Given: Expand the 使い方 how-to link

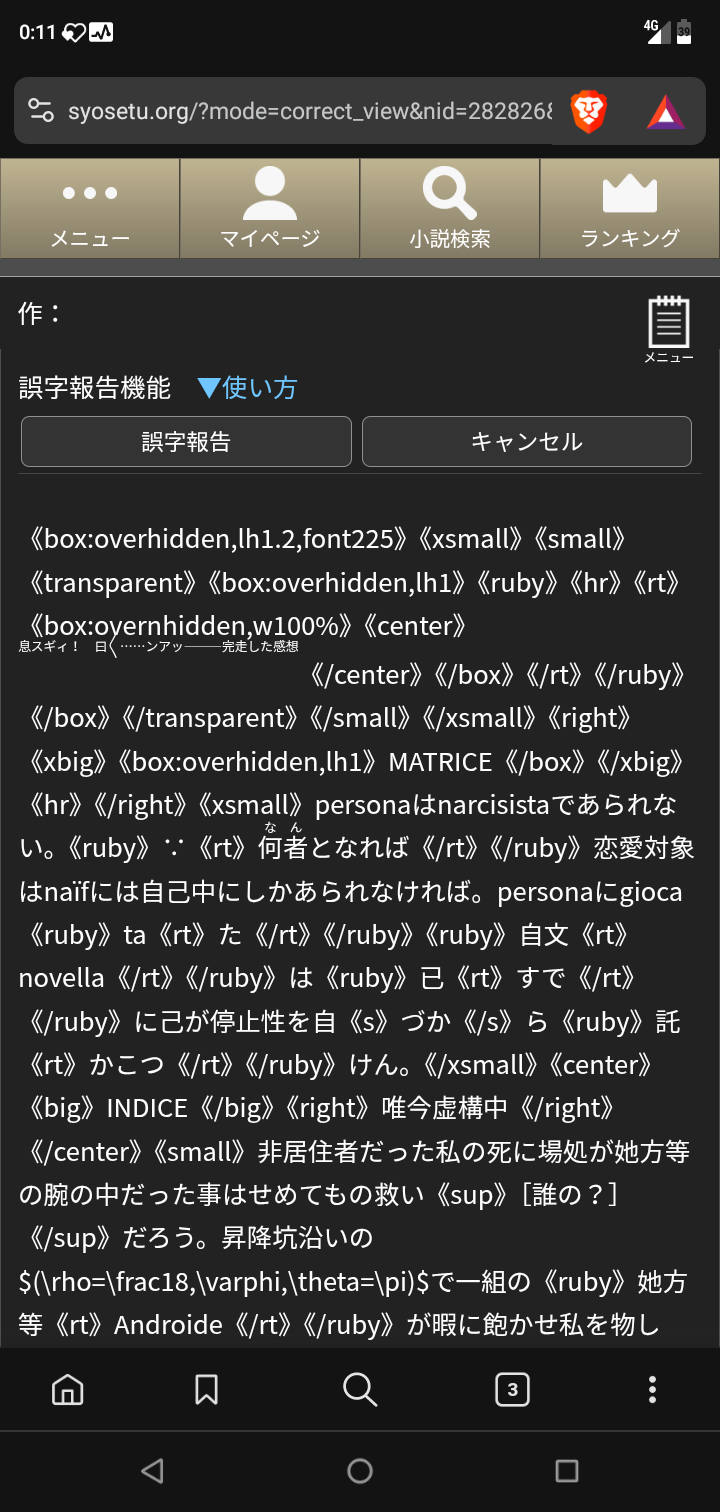Looking at the screenshot, I should pyautogui.click(x=248, y=388).
